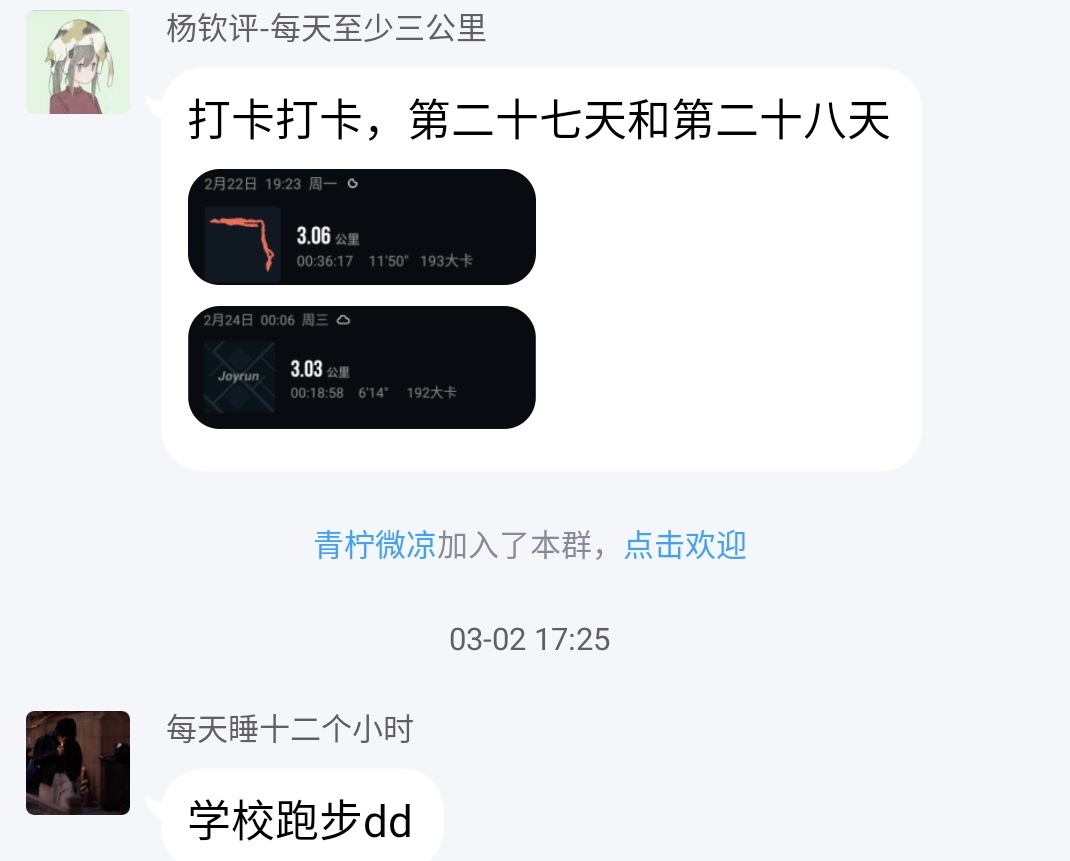The image size is (1070, 861).
Task: Tap 点击欢迎 to welcome the new member
Action: click(x=685, y=545)
